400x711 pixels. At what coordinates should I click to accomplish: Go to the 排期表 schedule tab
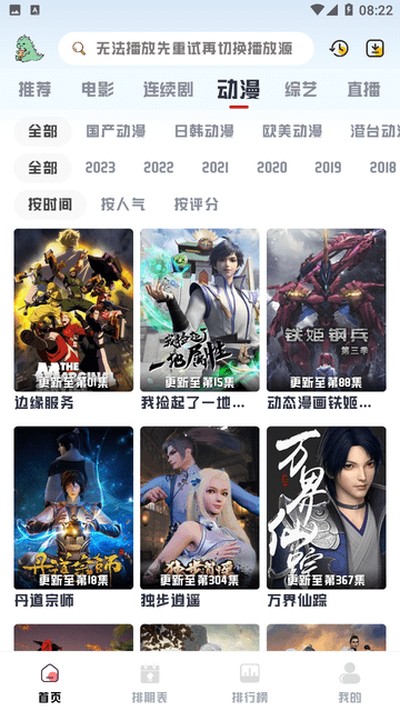coord(150,683)
